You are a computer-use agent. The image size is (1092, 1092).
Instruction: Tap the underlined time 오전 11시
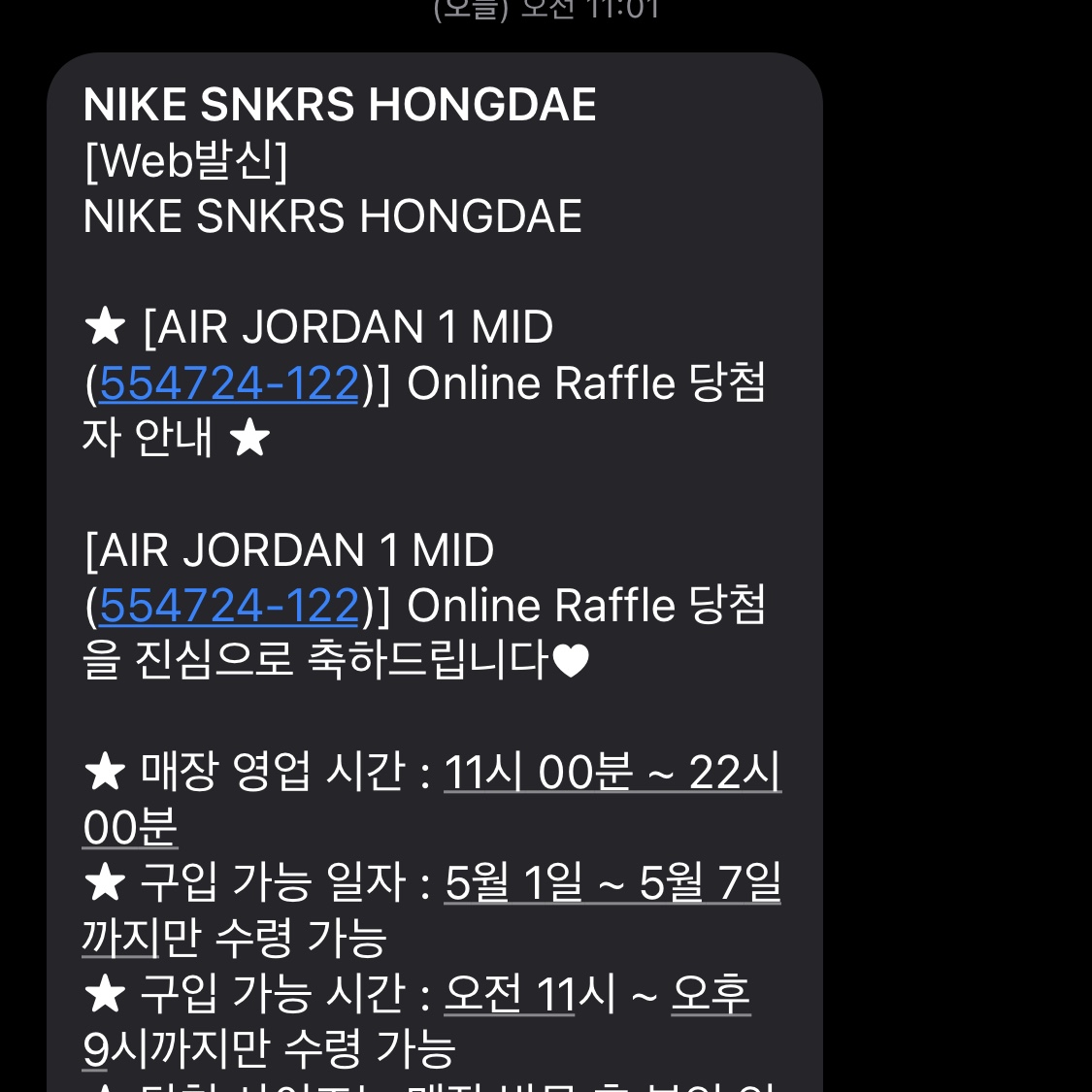coord(509,994)
